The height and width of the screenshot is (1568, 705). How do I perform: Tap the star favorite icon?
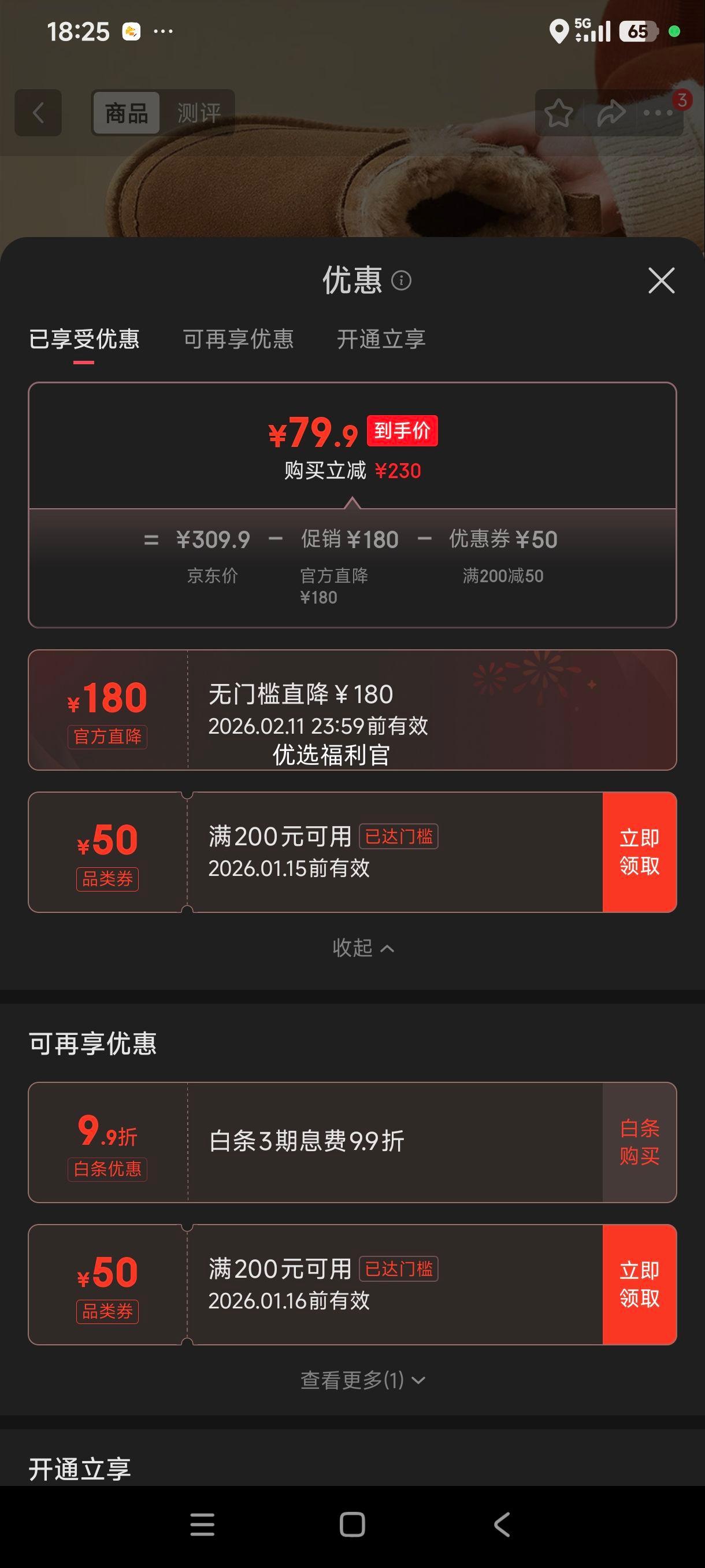558,112
